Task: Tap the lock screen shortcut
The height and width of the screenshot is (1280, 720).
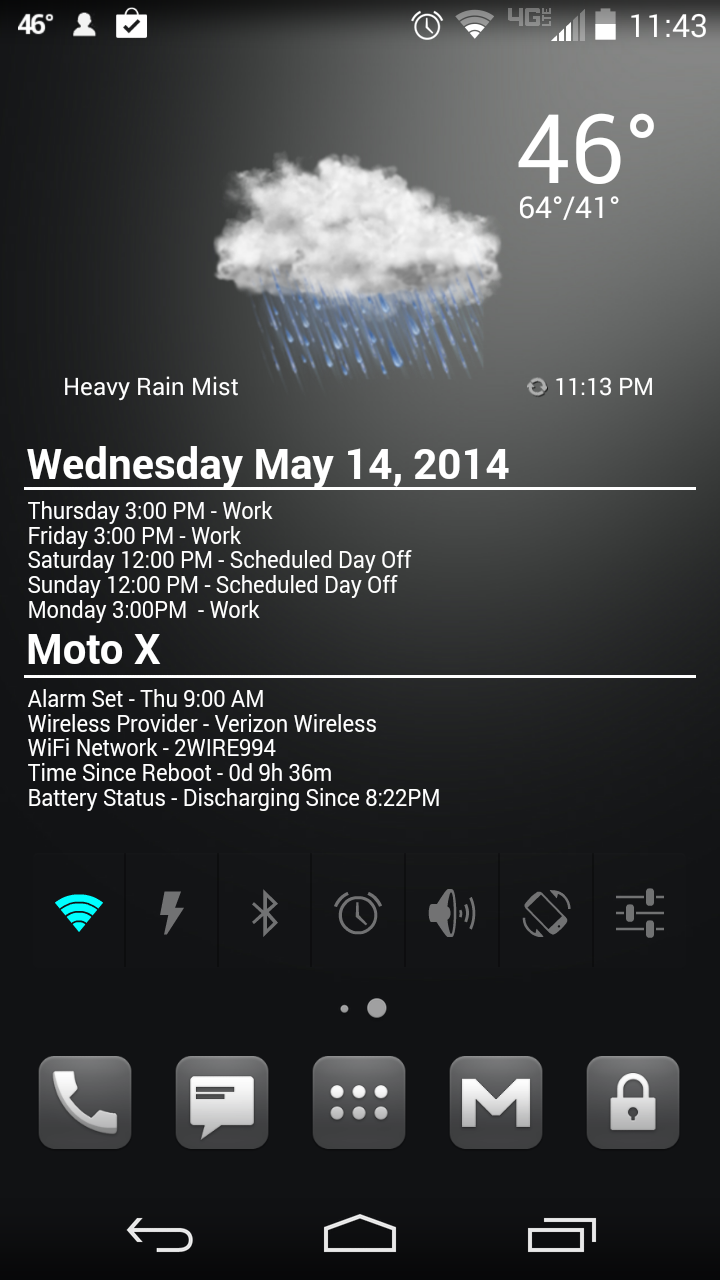Action: pyautogui.click(x=633, y=1102)
